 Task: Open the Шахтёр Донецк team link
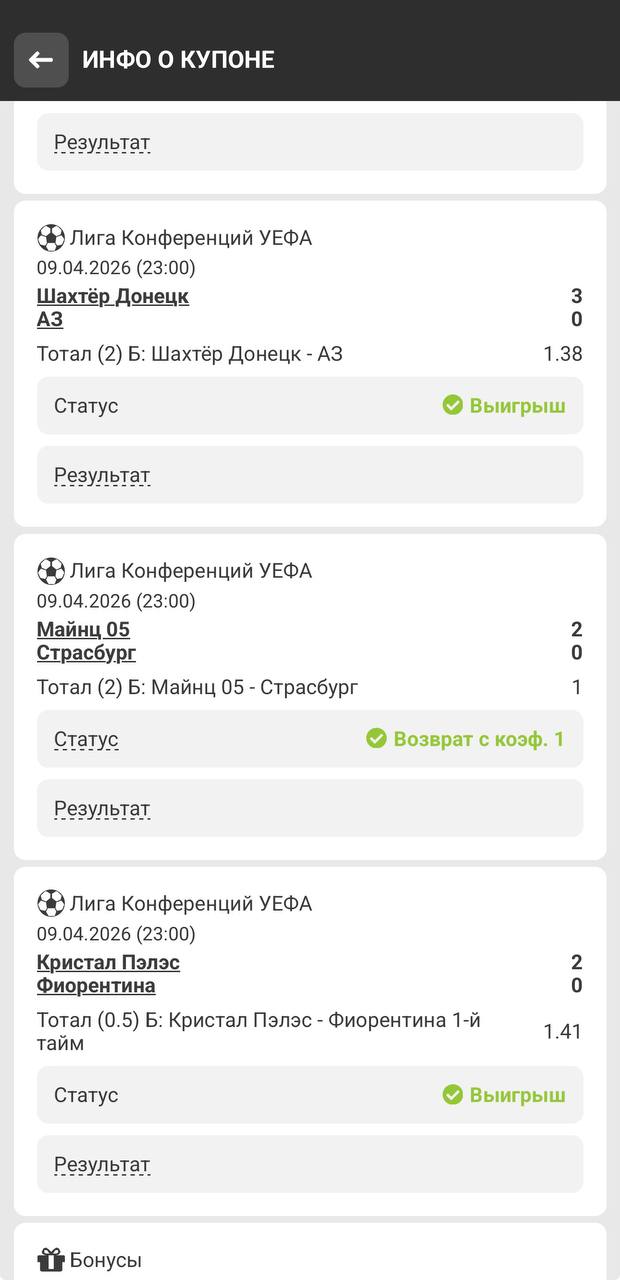(x=113, y=296)
